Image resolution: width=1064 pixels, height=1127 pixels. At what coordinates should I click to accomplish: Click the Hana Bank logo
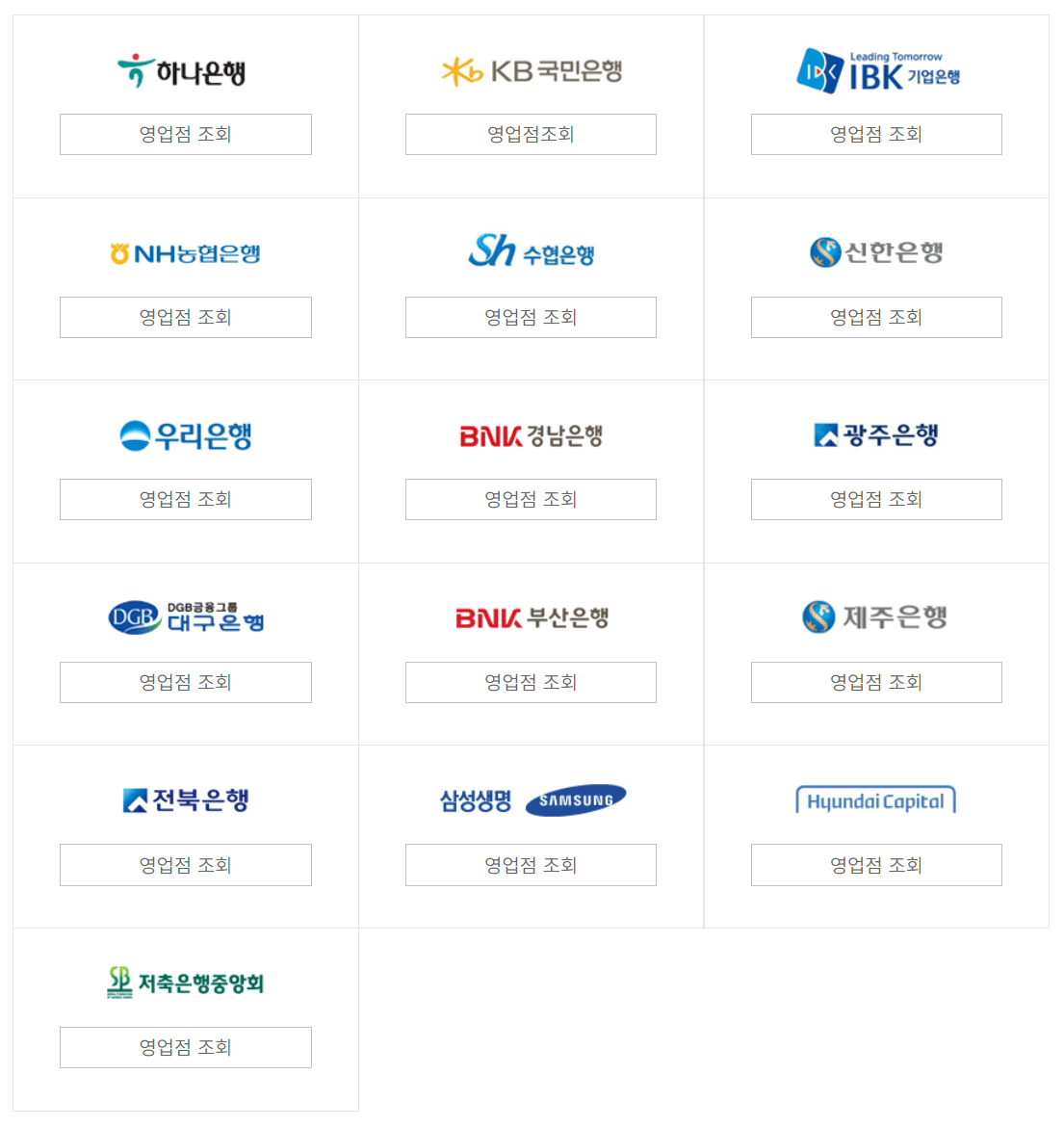pos(185,68)
